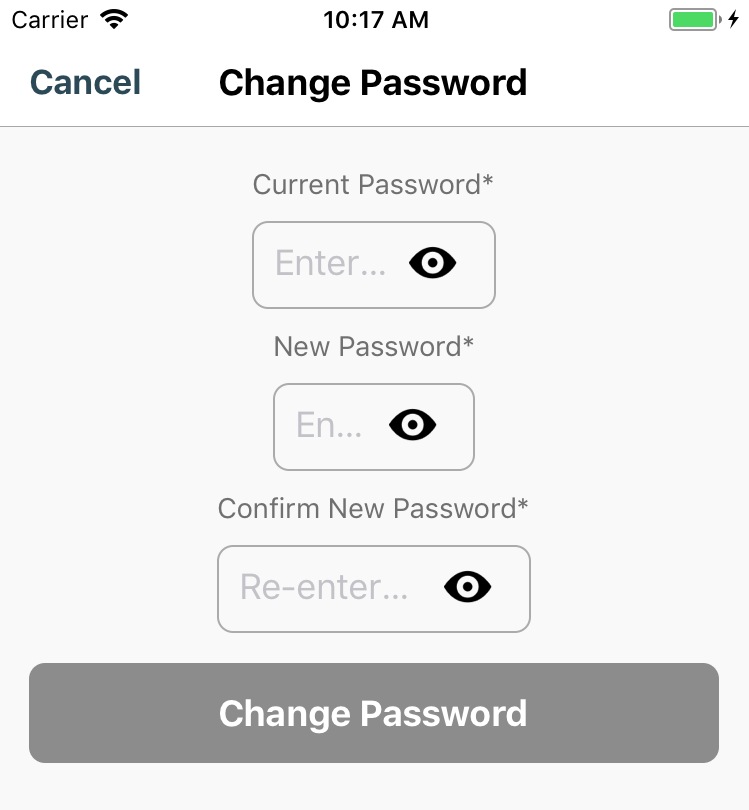Reveal the New Password field contents
The image size is (749, 810).
[412, 425]
